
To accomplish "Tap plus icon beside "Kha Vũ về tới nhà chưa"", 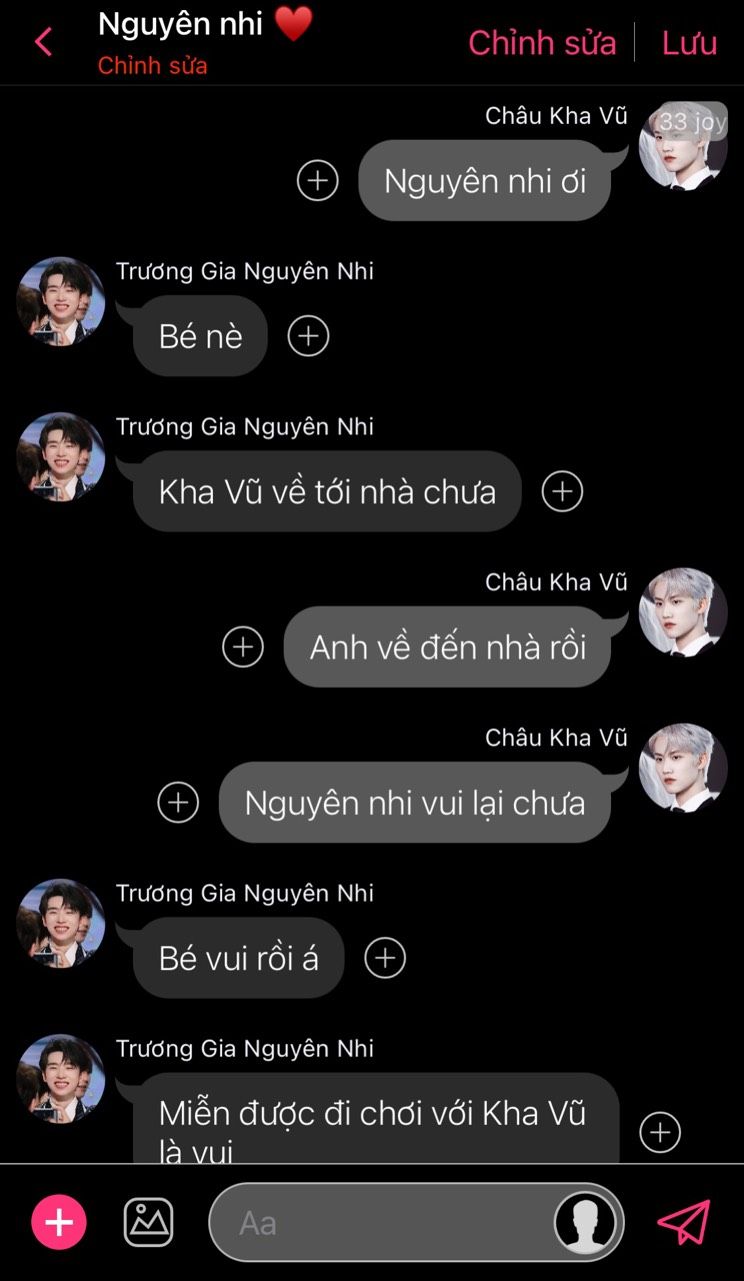I will (562, 491).
